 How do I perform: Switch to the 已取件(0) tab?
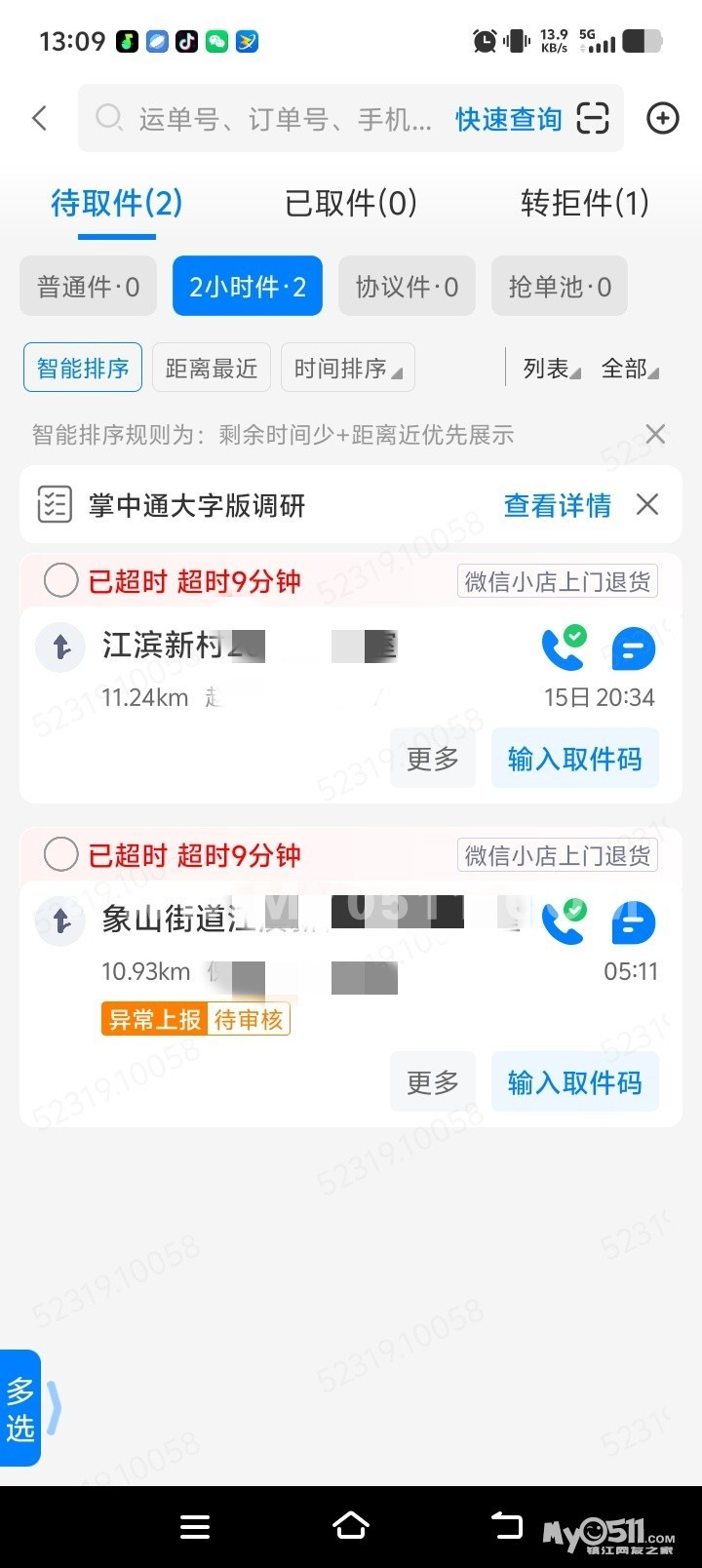coord(351,203)
